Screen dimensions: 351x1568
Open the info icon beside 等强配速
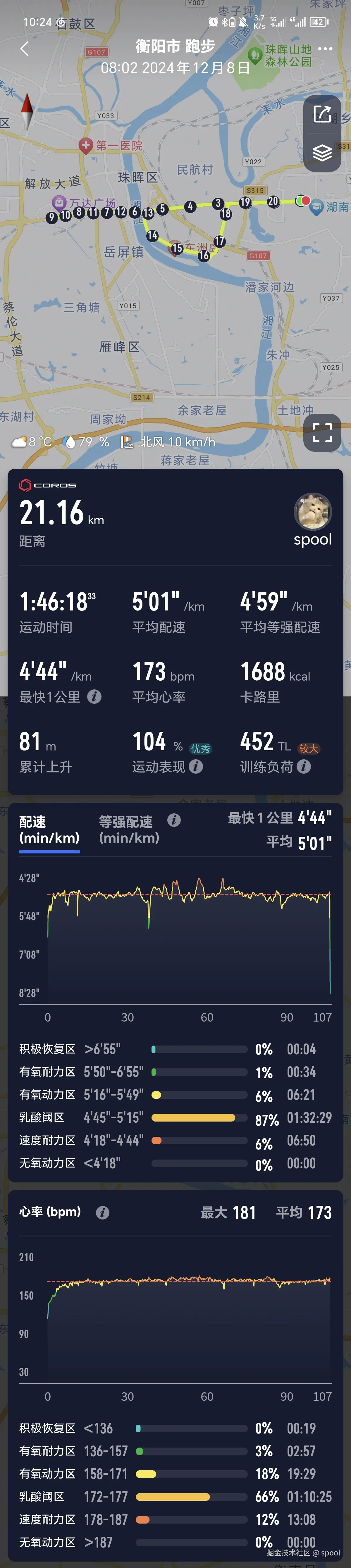(x=174, y=820)
